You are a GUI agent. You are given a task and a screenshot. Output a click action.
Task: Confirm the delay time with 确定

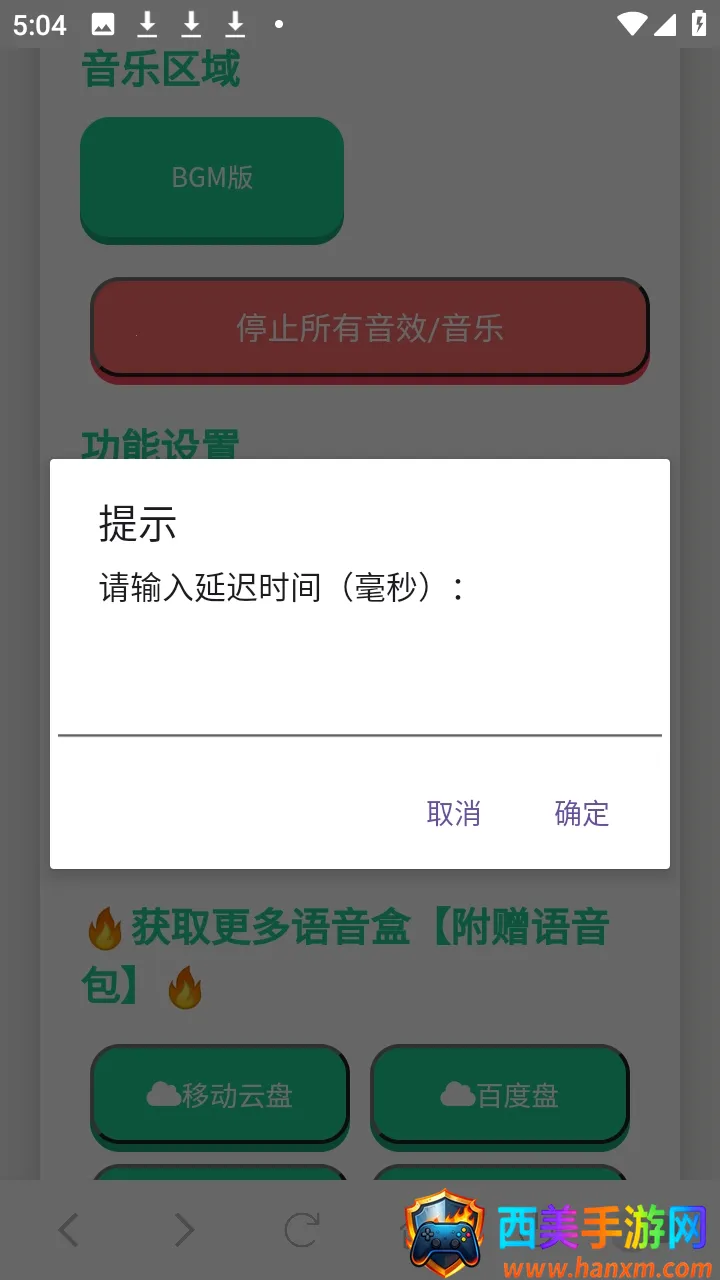[581, 813]
